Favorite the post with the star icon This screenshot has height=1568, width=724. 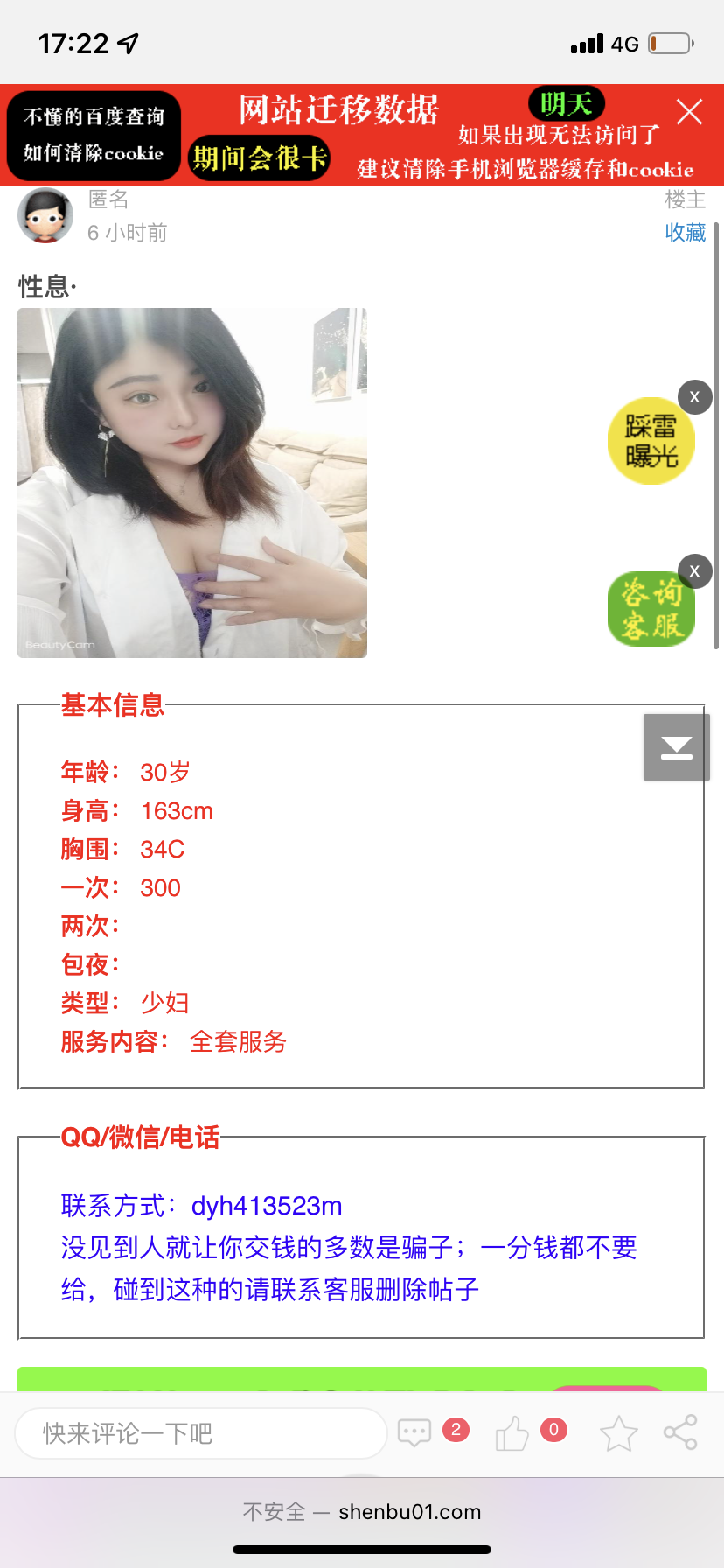pyautogui.click(x=618, y=1433)
